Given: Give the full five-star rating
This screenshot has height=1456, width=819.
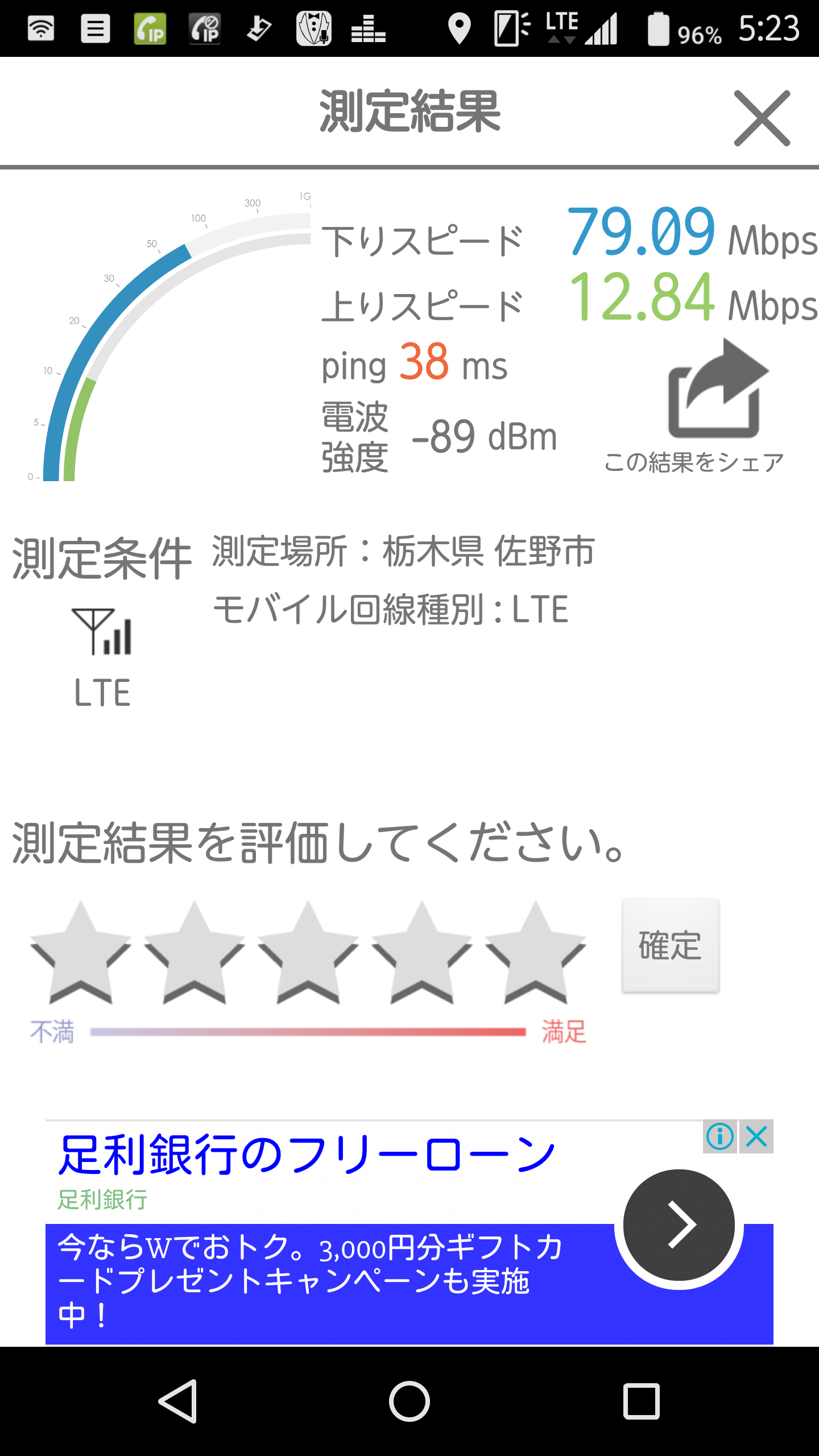Looking at the screenshot, I should coord(535,954).
